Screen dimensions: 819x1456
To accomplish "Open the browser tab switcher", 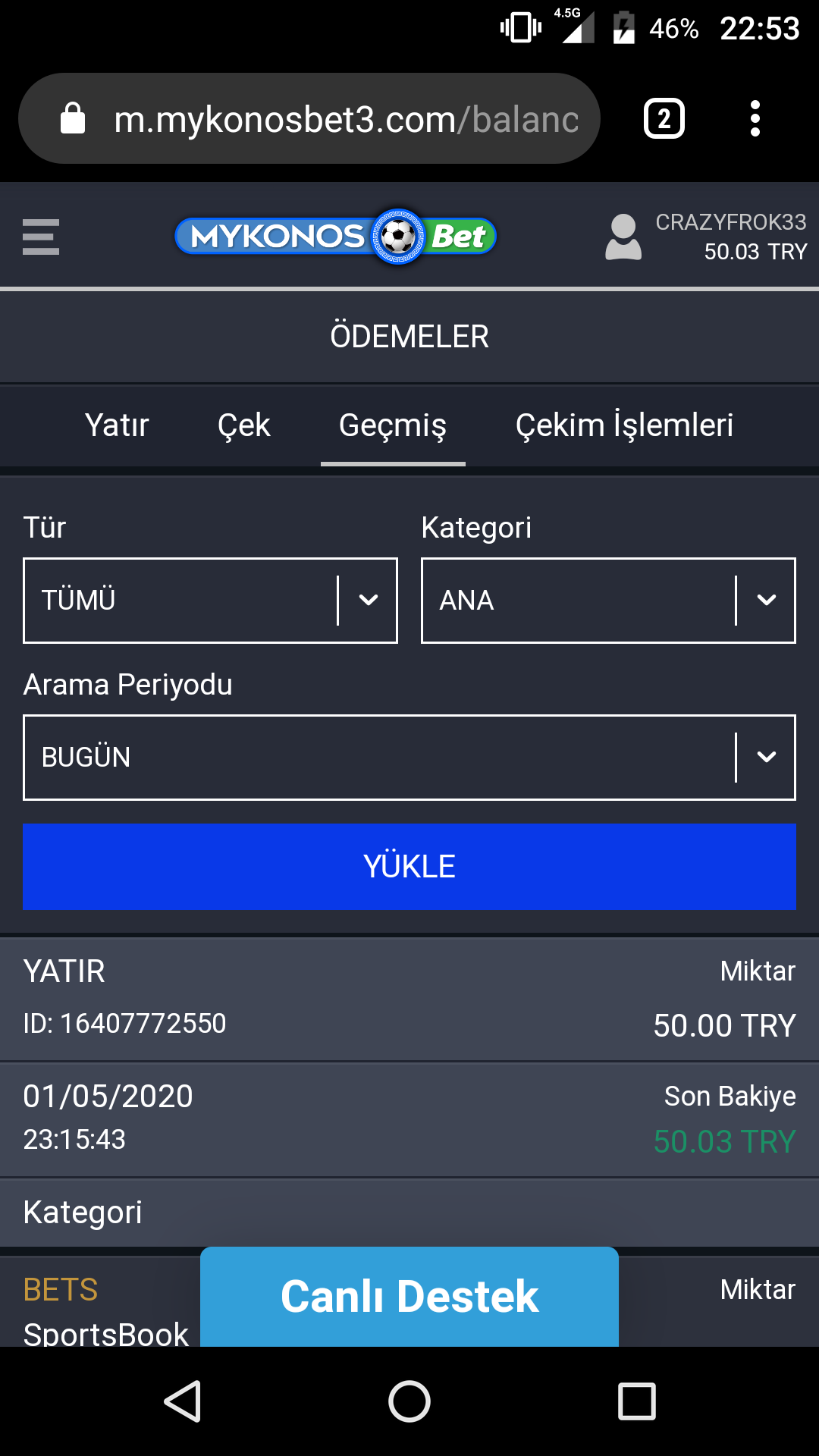I will [x=664, y=119].
